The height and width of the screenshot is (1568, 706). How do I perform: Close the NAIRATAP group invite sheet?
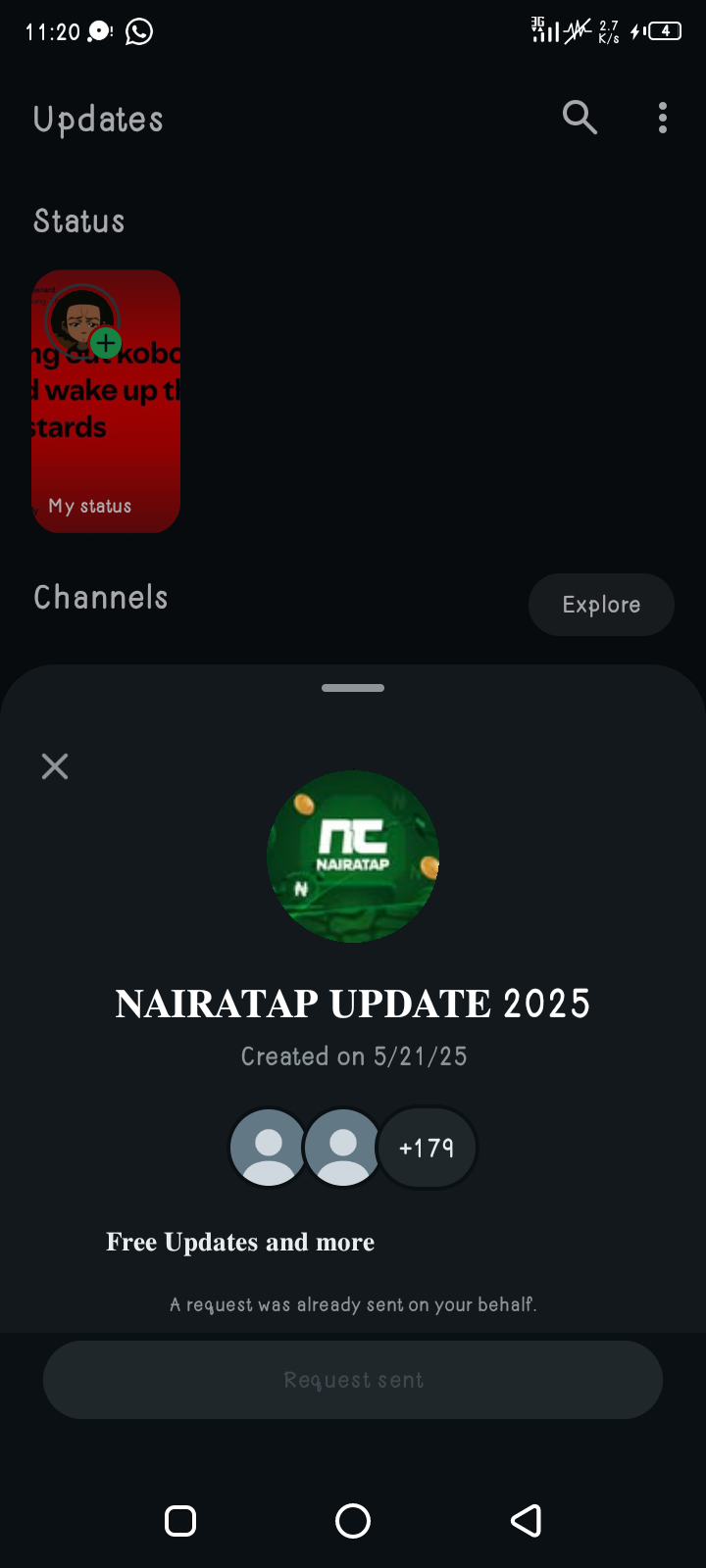(x=55, y=766)
